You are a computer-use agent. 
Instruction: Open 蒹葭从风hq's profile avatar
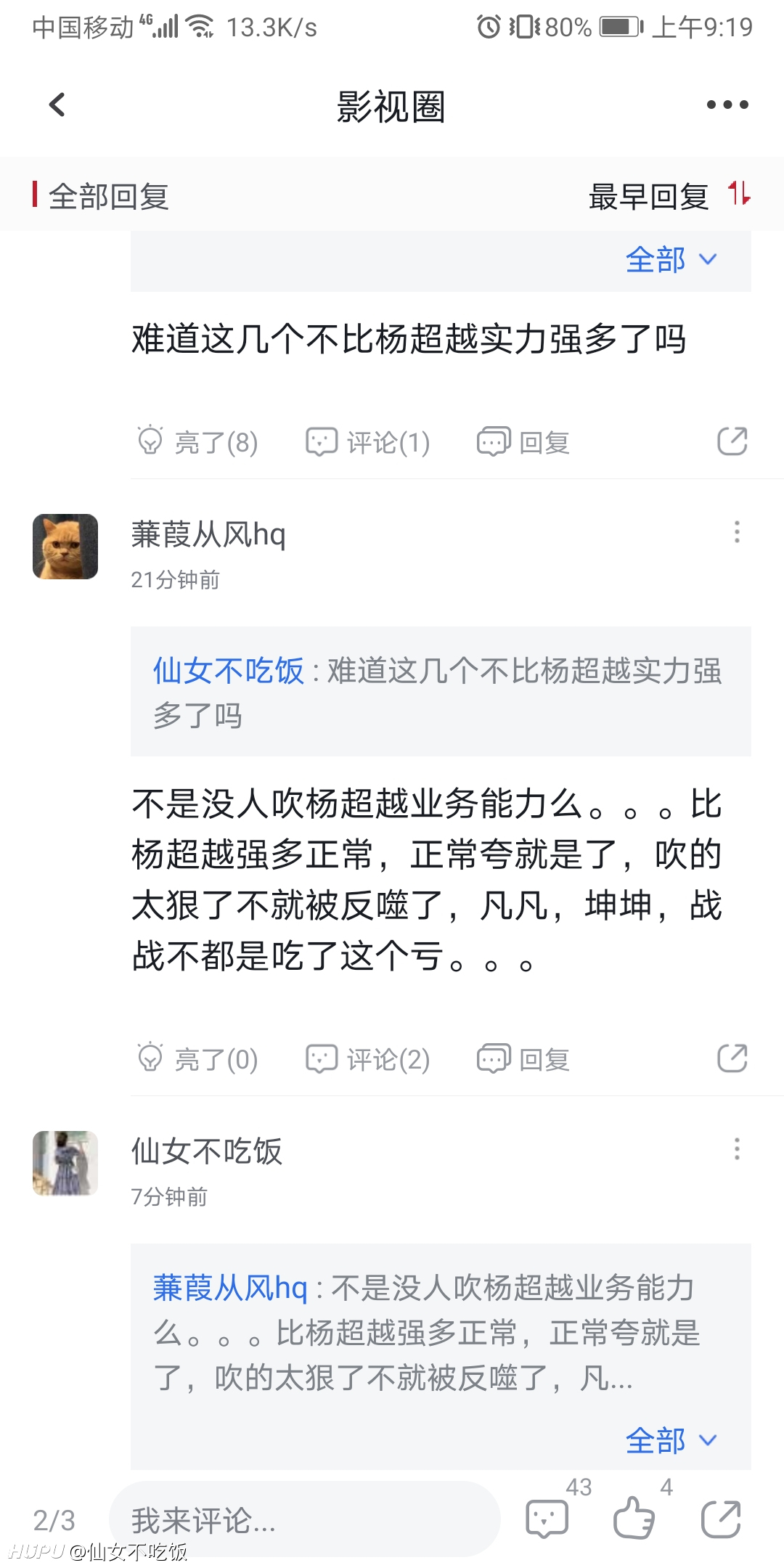(x=65, y=547)
